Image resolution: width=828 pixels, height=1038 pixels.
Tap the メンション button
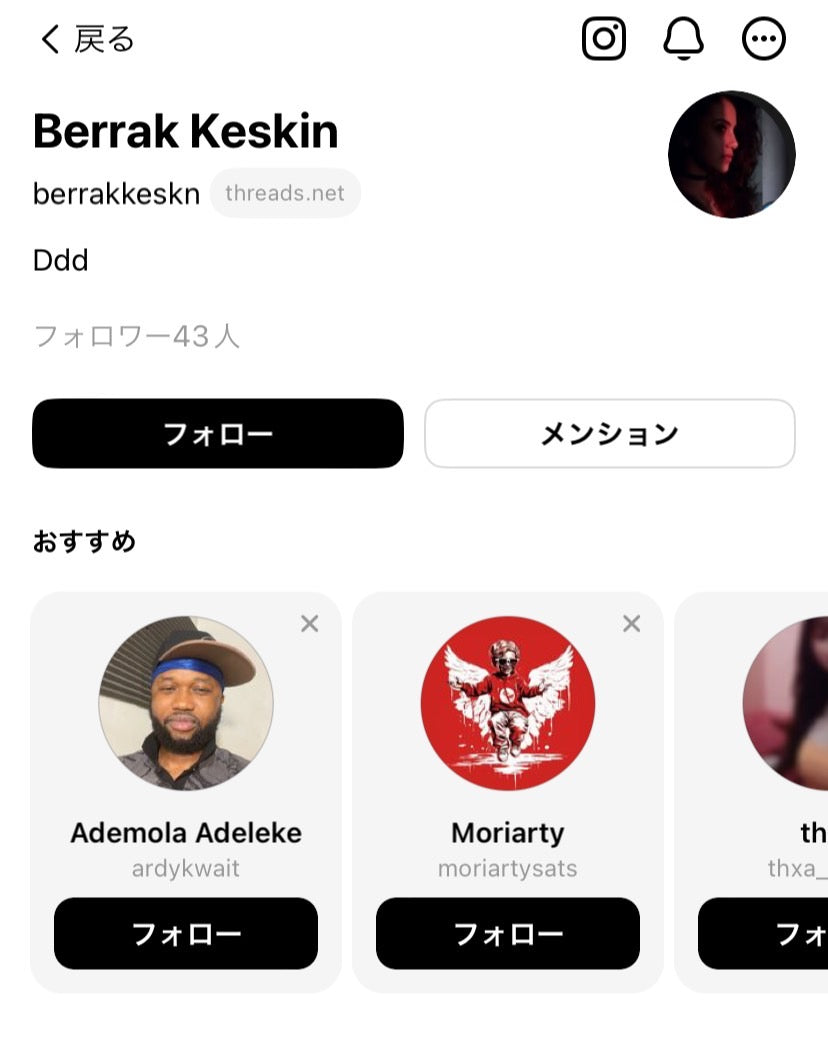[609, 434]
